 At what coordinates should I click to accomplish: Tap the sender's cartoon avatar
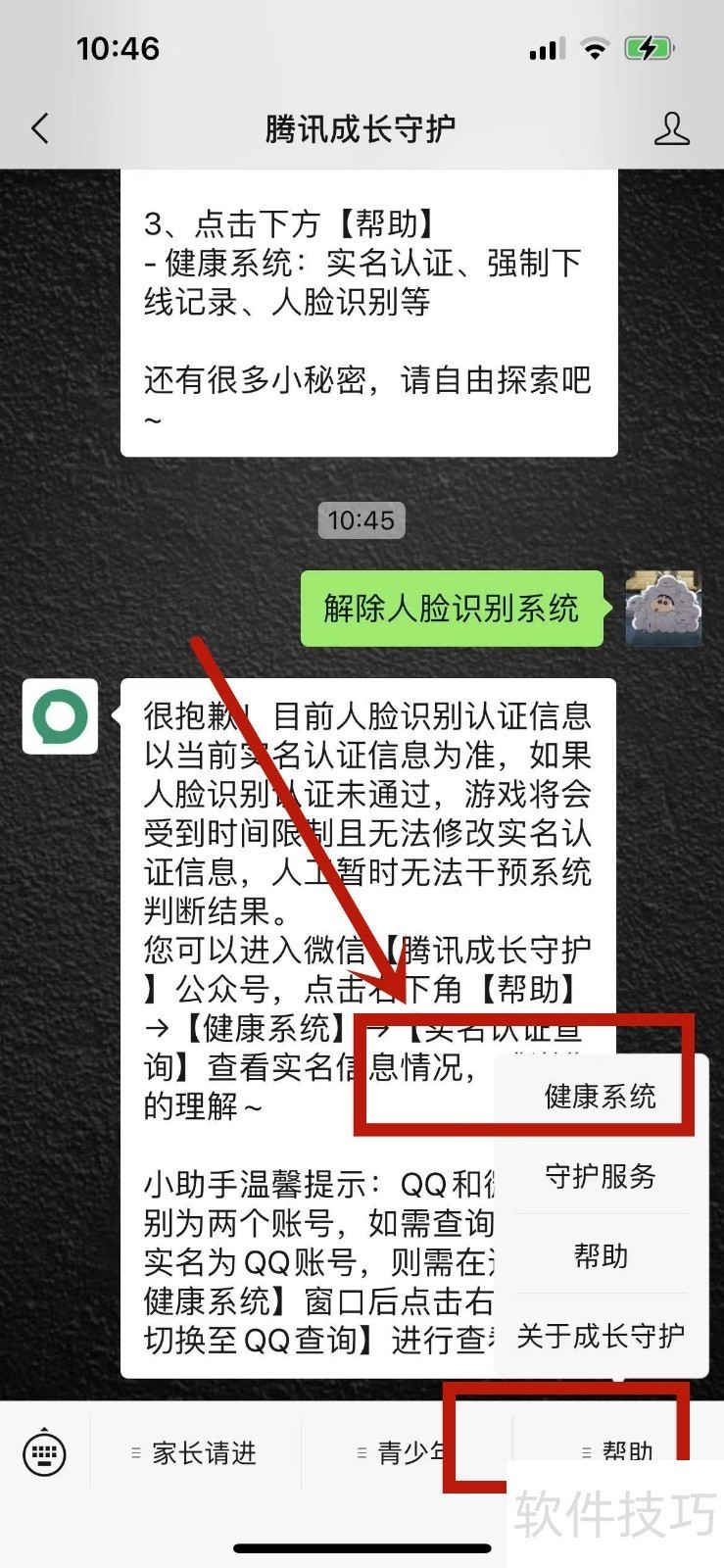click(x=663, y=608)
